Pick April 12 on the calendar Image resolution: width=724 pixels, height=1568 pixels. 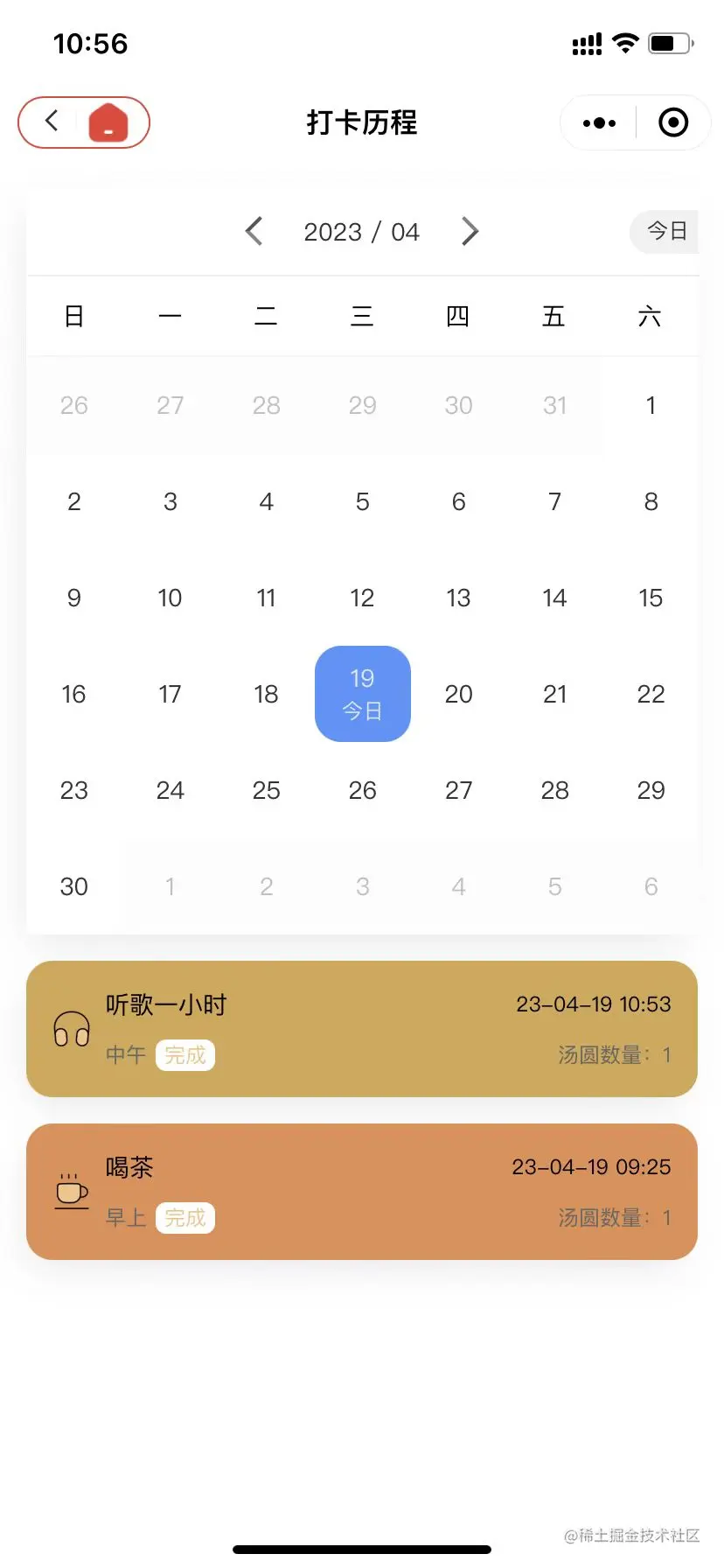(362, 598)
